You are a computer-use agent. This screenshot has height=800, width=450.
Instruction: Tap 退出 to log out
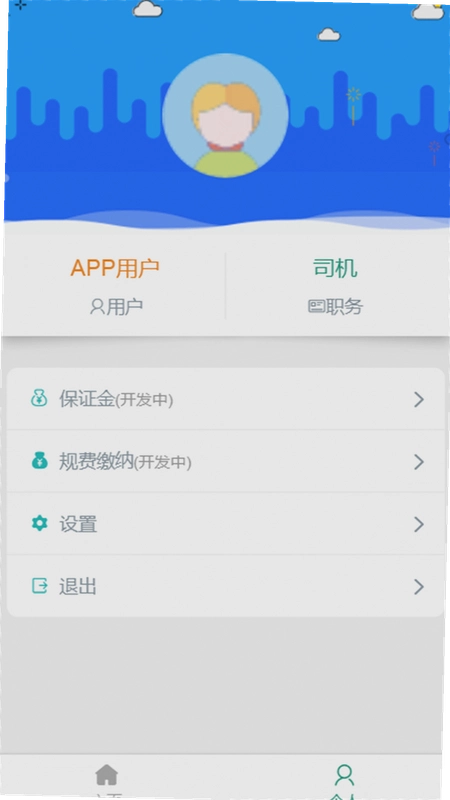[x=226, y=586]
